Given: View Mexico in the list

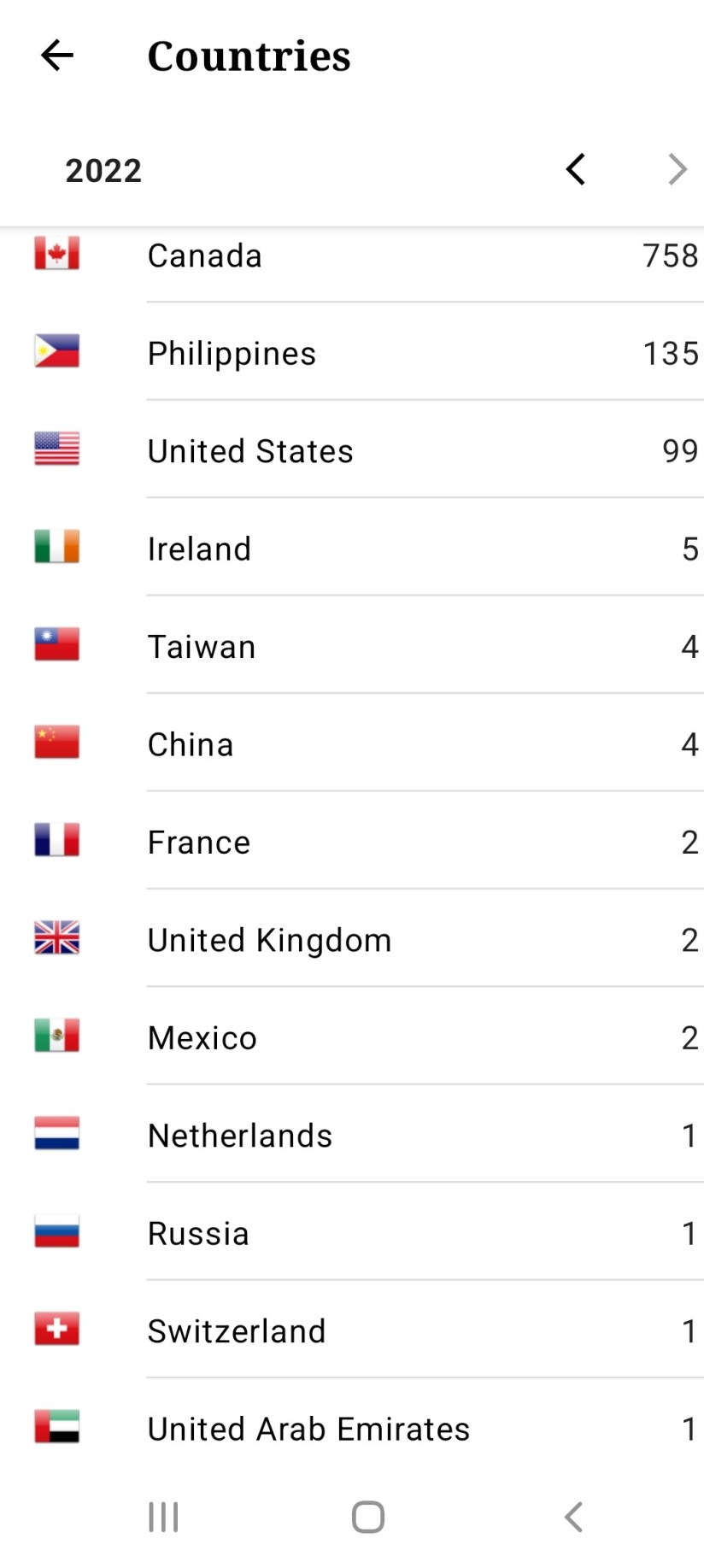Looking at the screenshot, I should pyautogui.click(x=352, y=1037).
